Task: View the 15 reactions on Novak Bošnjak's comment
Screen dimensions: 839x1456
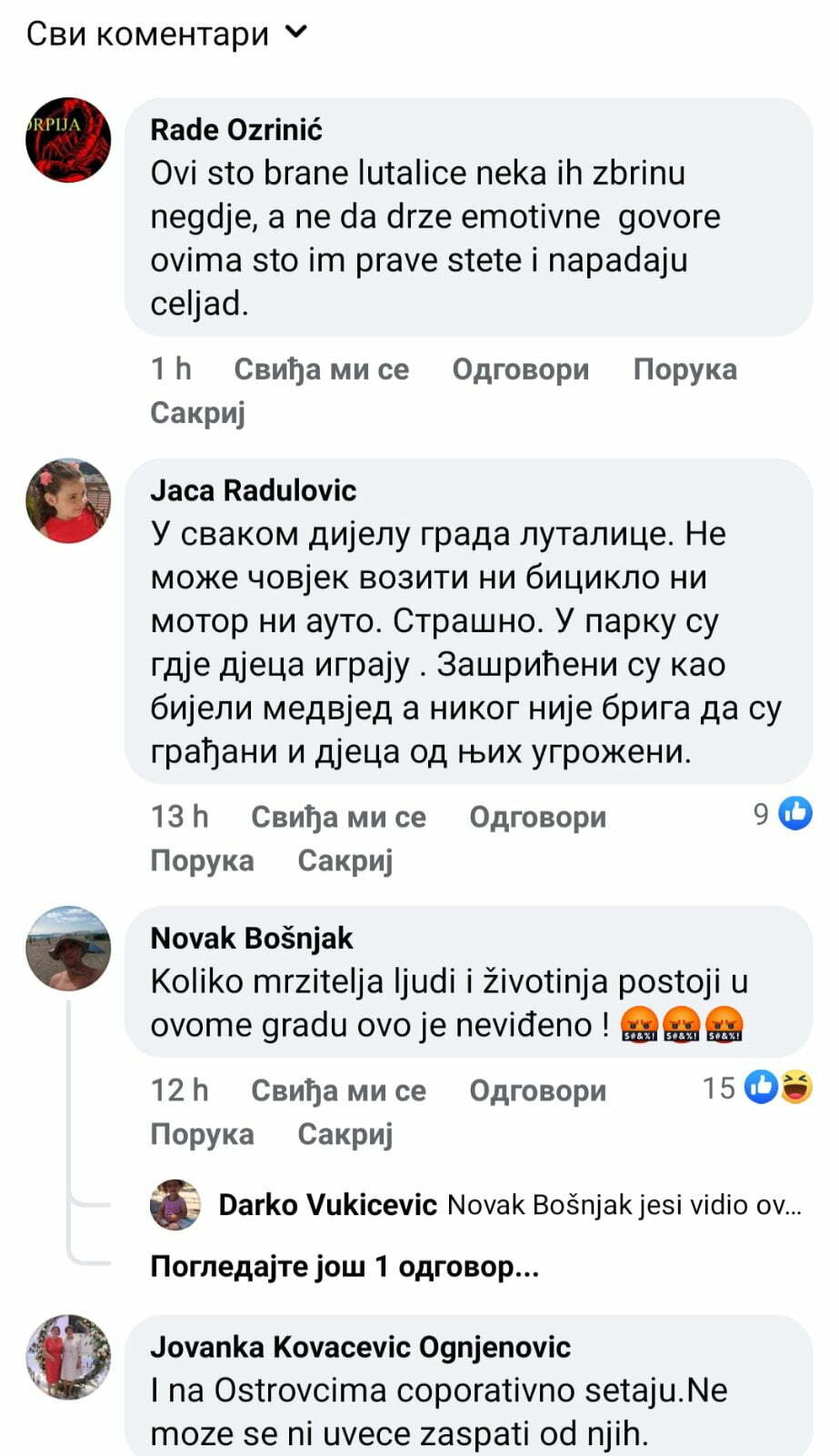Action: (758, 1088)
